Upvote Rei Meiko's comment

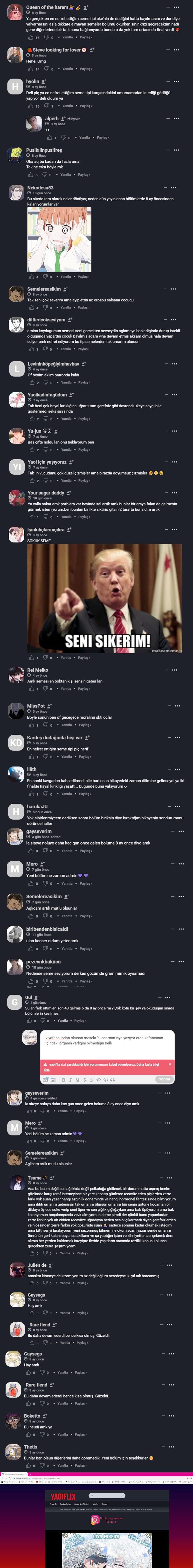point(32,689)
